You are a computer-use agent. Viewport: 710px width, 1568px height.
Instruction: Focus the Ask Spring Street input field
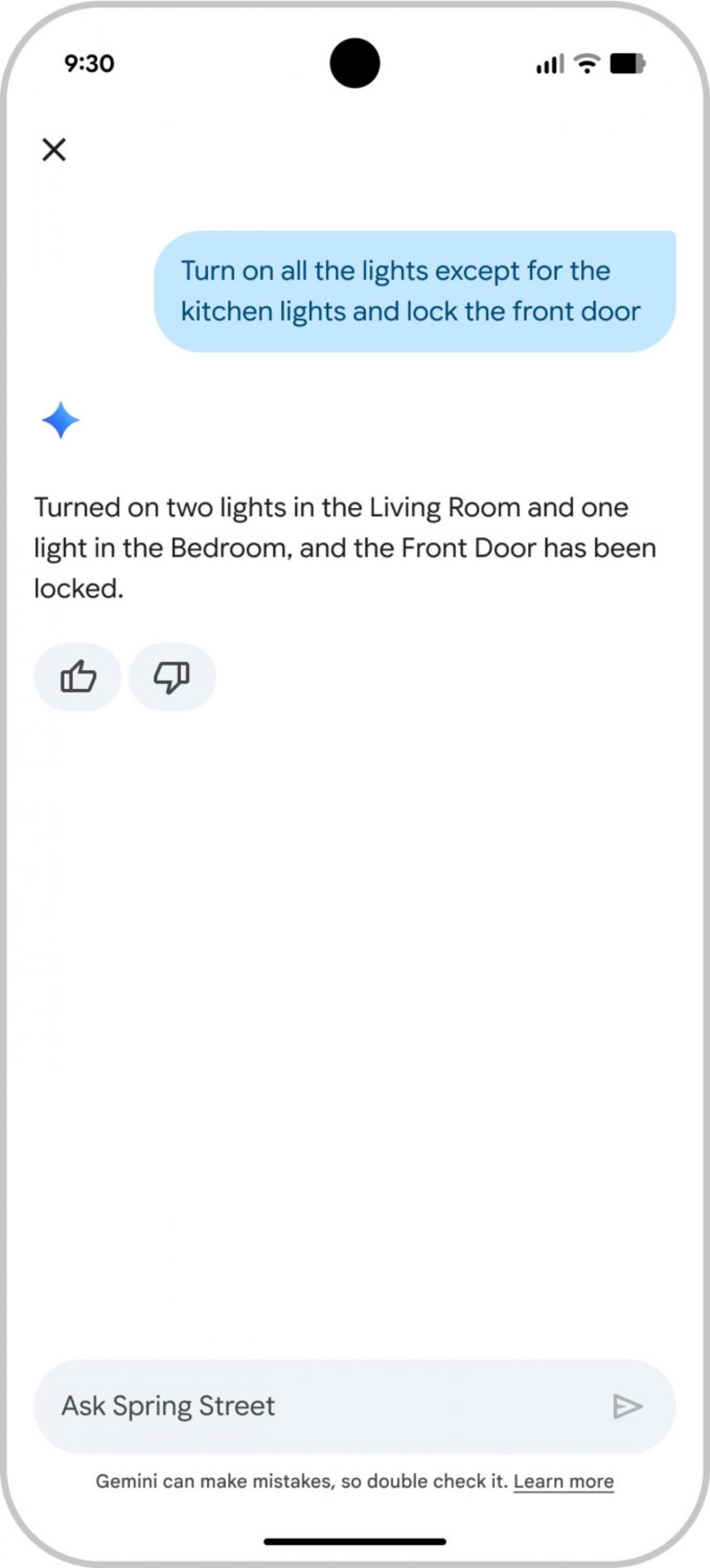click(317, 1406)
